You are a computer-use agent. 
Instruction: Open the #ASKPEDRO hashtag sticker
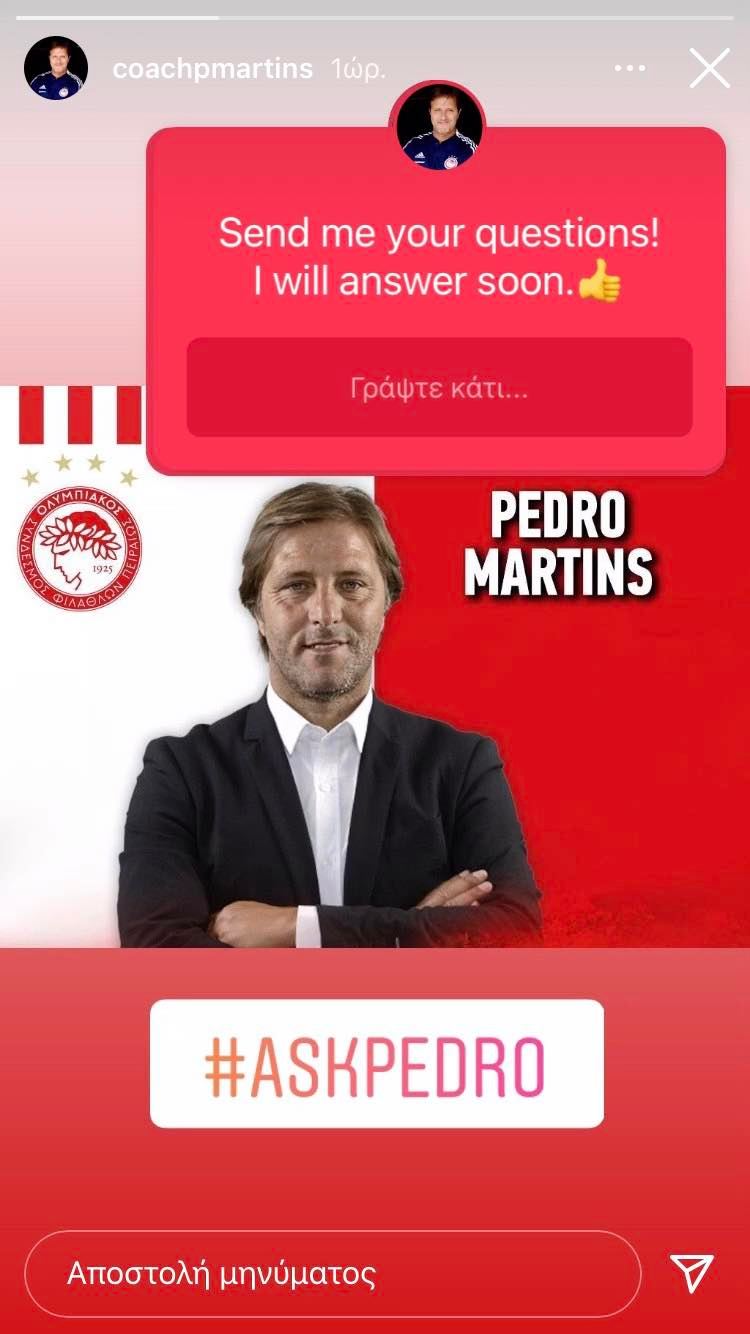click(x=377, y=1064)
